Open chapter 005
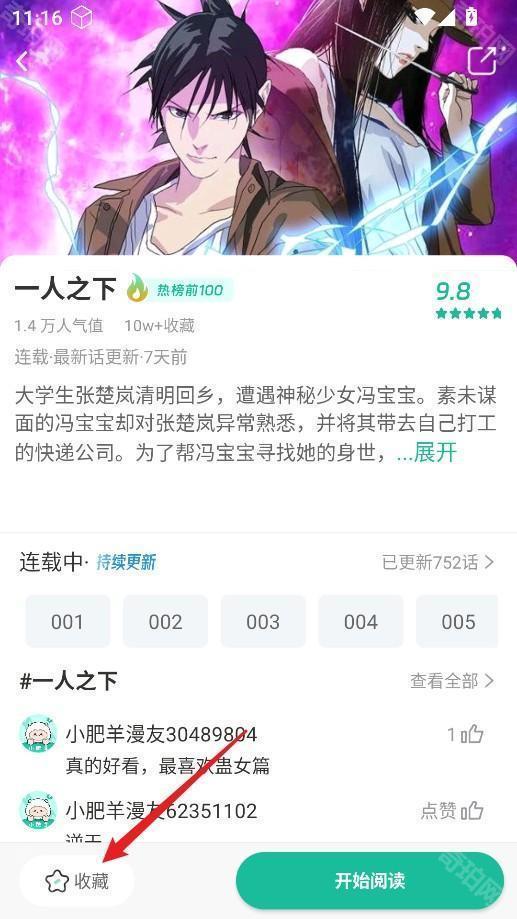 458,621
